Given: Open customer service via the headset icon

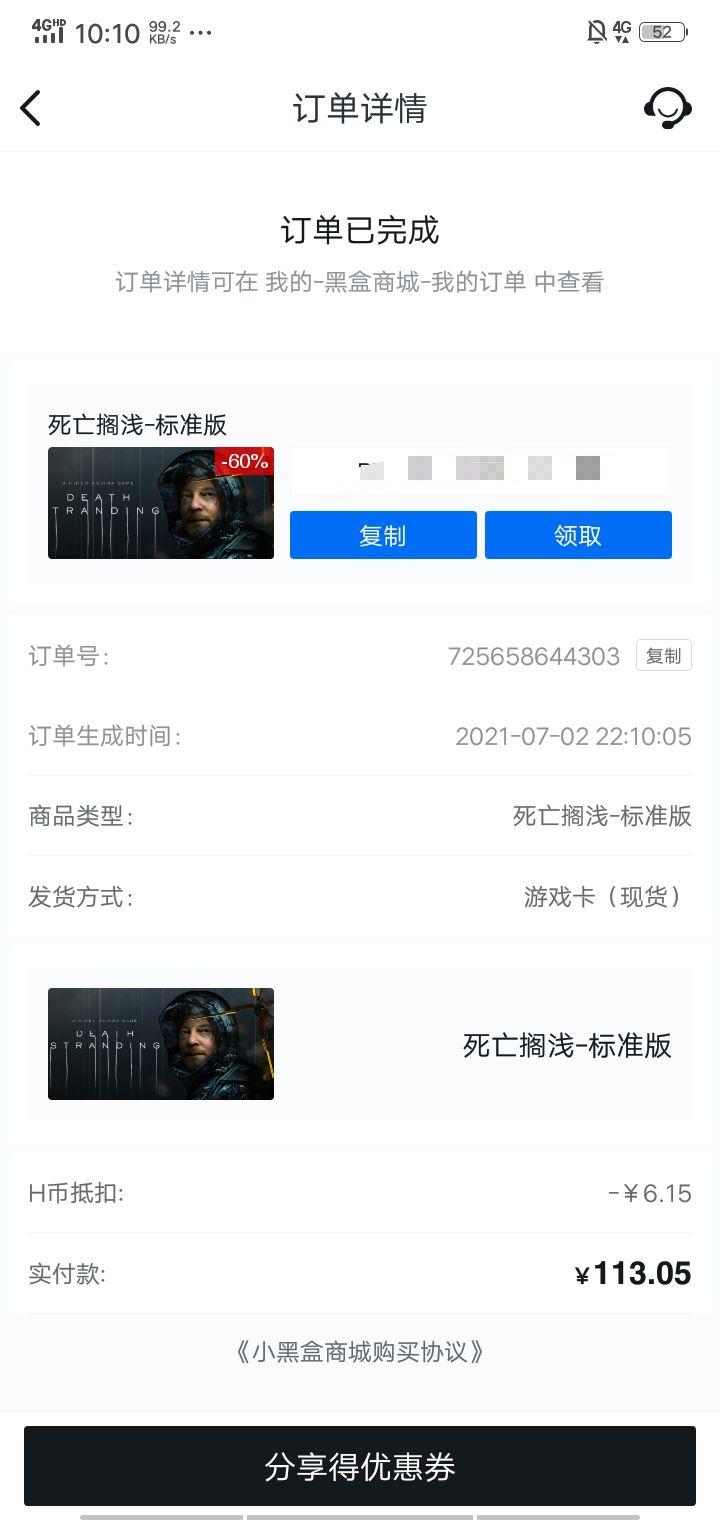Looking at the screenshot, I should click(668, 108).
